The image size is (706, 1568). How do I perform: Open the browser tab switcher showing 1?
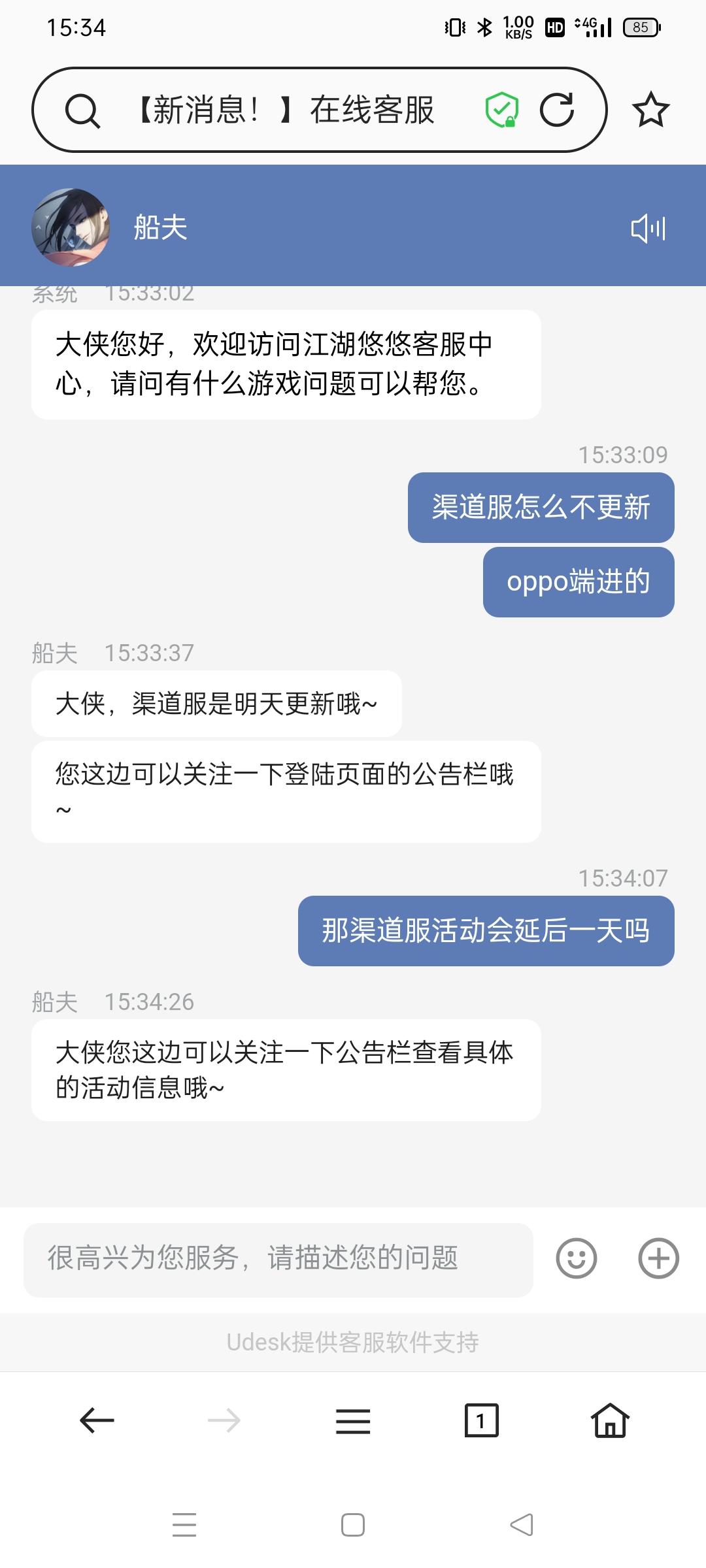482,1422
